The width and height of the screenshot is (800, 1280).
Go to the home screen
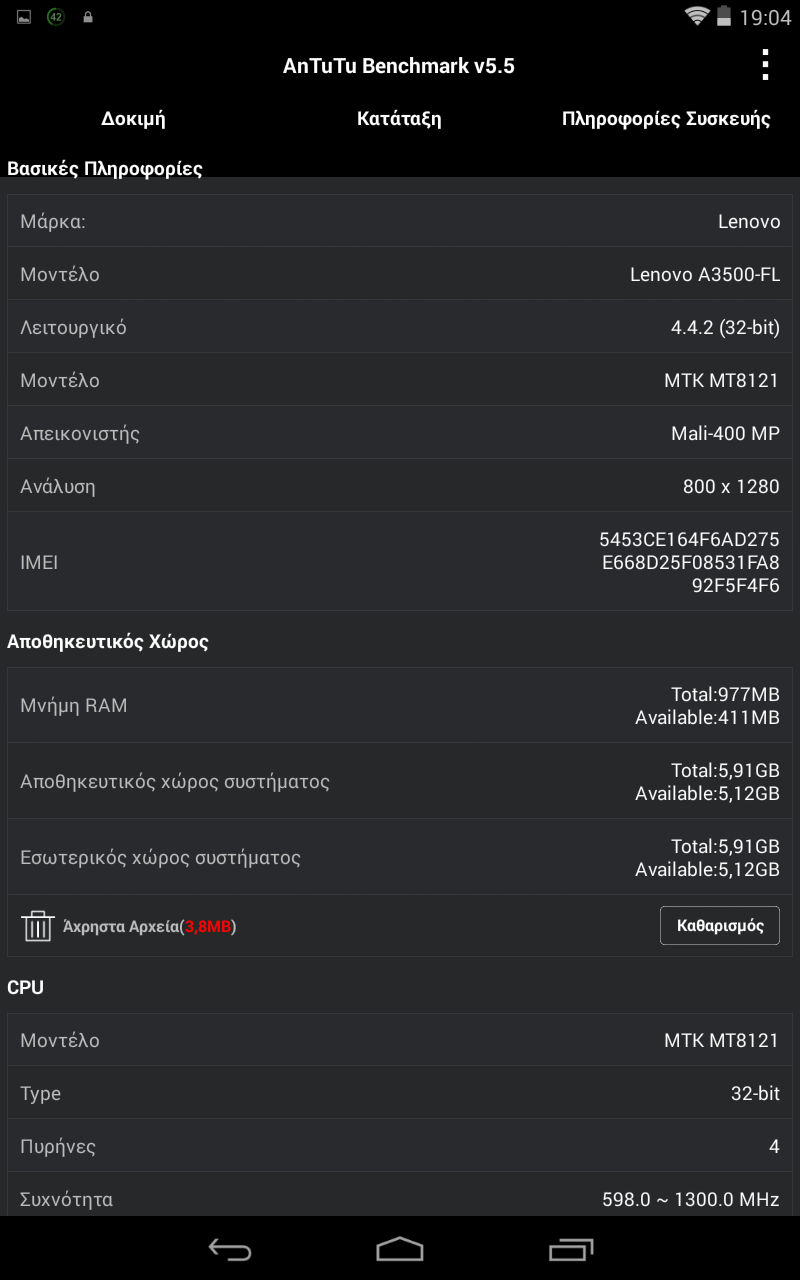tap(400, 1248)
